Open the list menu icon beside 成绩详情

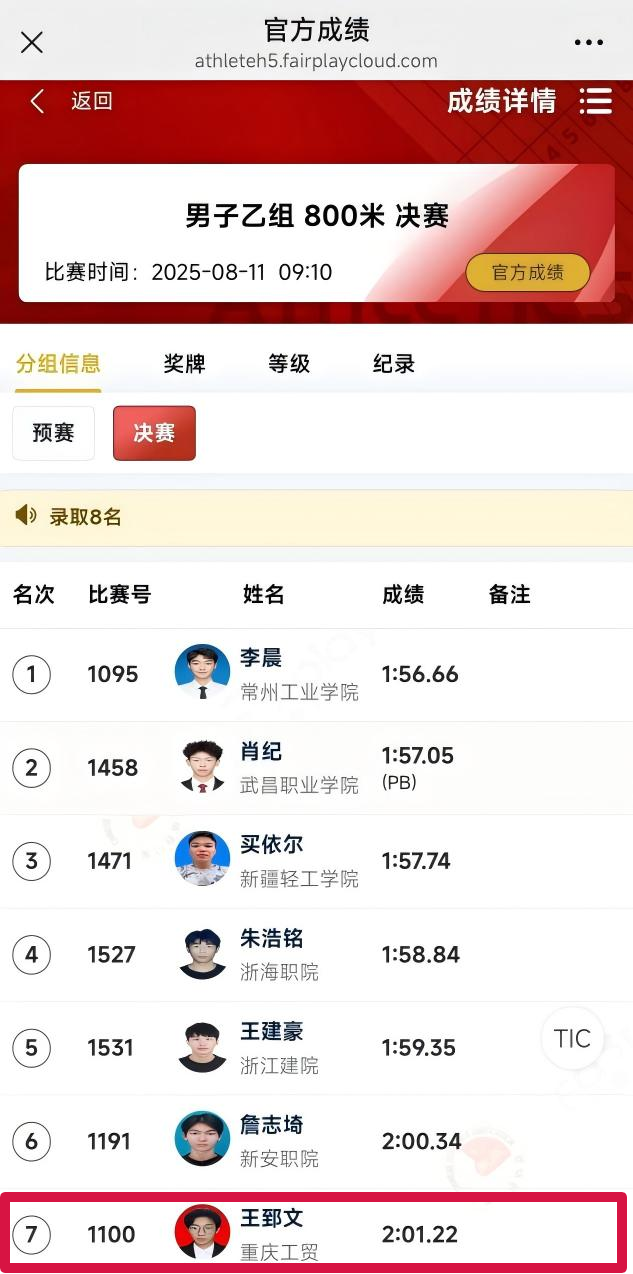(x=596, y=101)
